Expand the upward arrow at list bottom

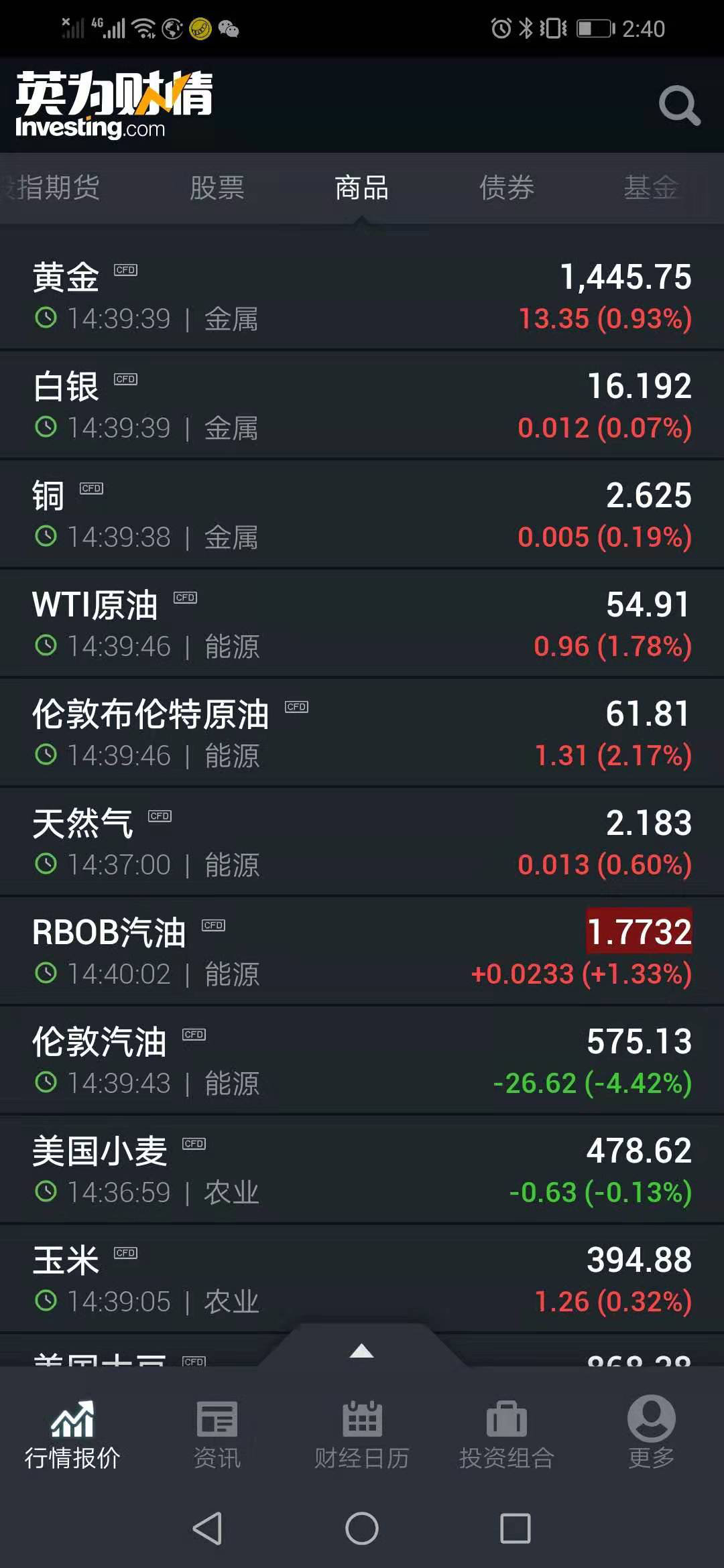click(362, 1350)
